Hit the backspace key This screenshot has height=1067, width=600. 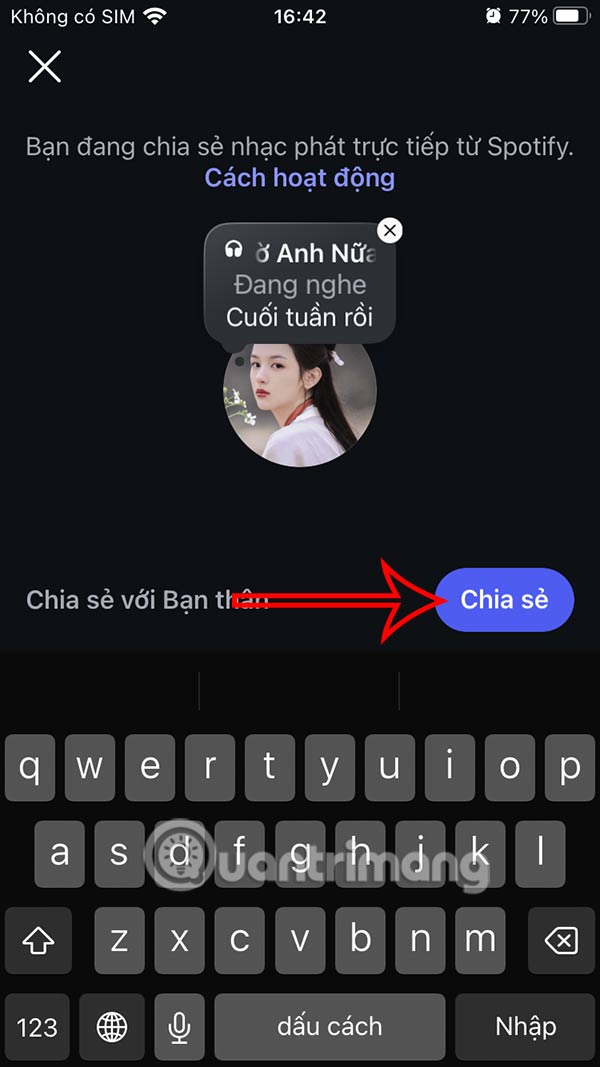(561, 940)
